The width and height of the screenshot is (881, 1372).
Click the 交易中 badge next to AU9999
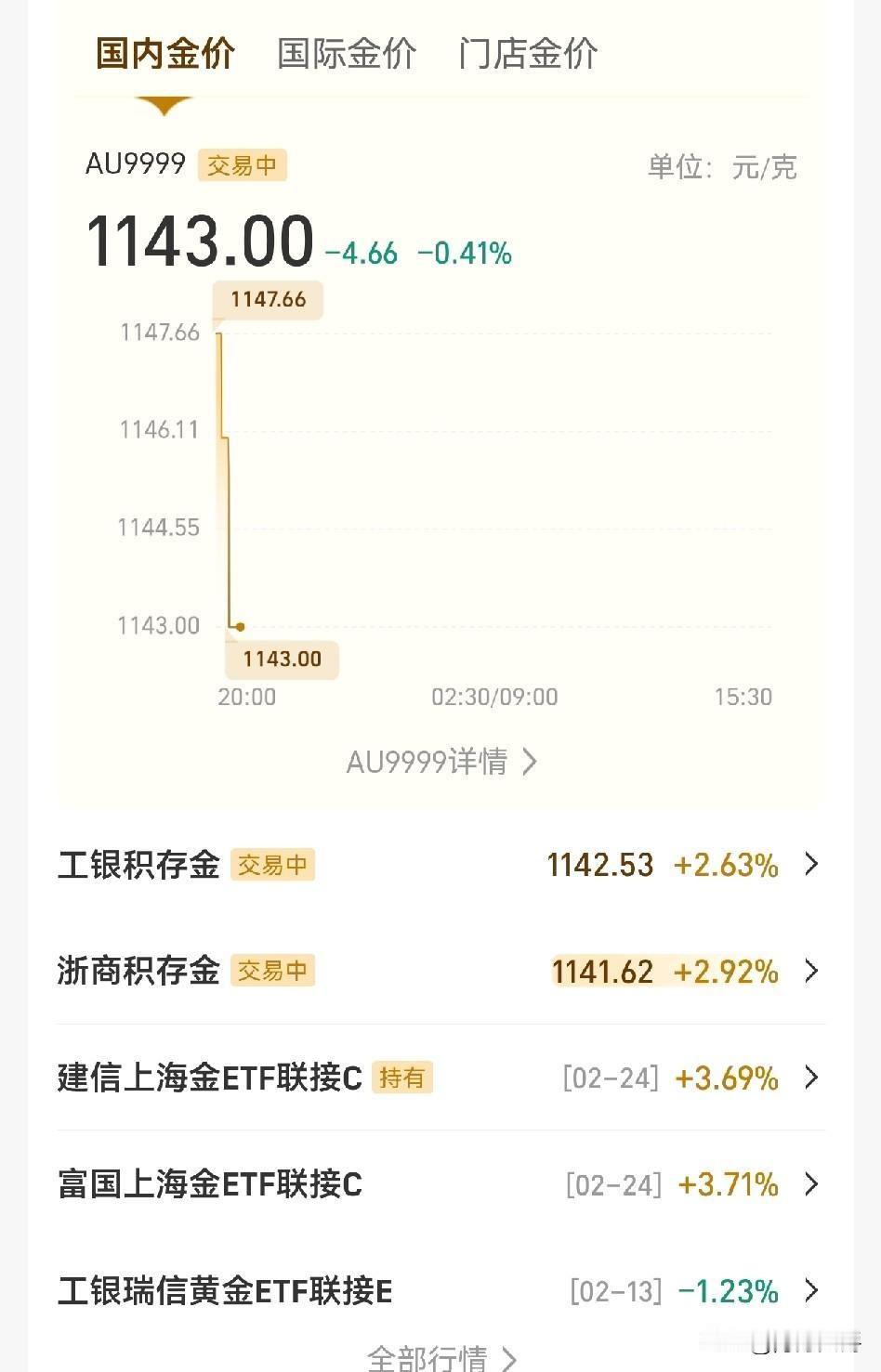point(243,165)
